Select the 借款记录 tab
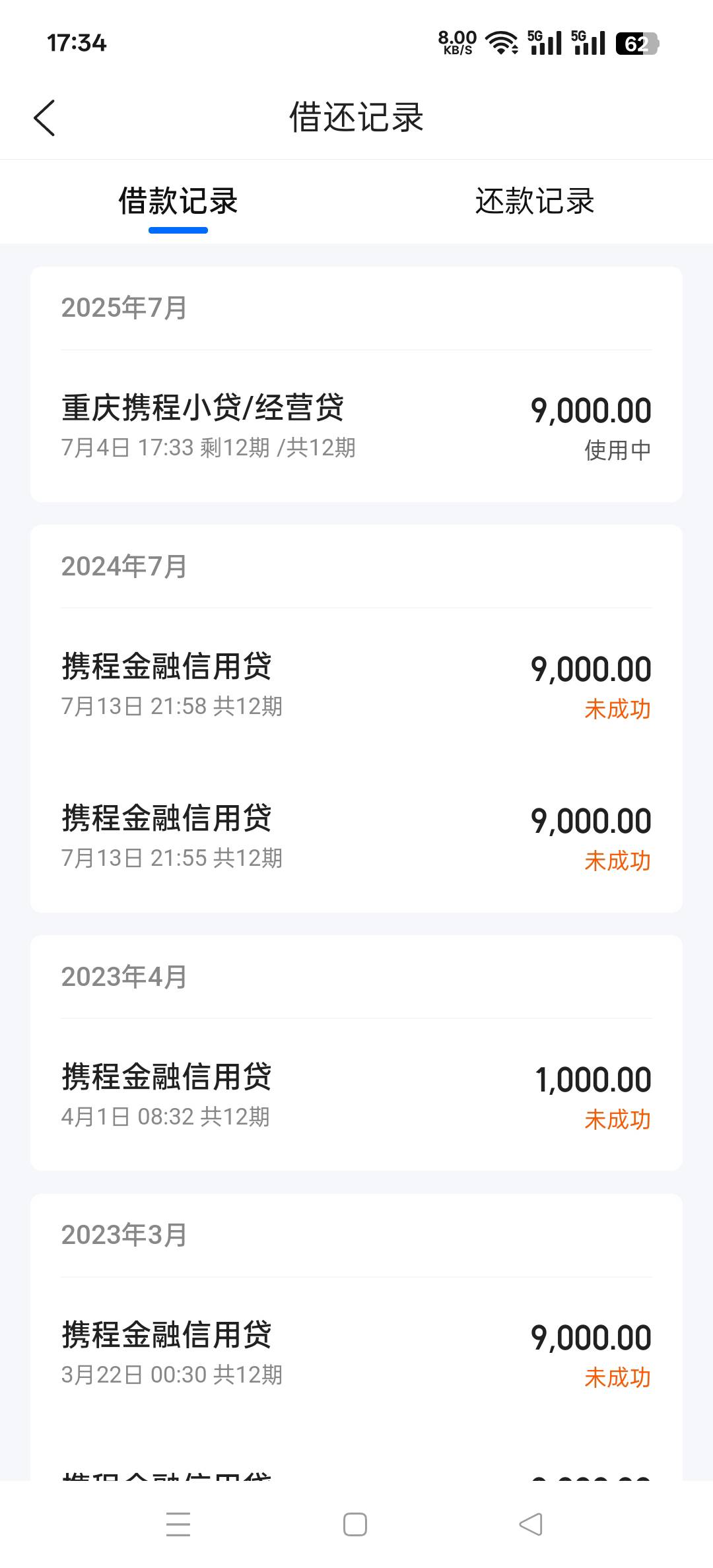The image size is (713, 1568). pyautogui.click(x=178, y=201)
